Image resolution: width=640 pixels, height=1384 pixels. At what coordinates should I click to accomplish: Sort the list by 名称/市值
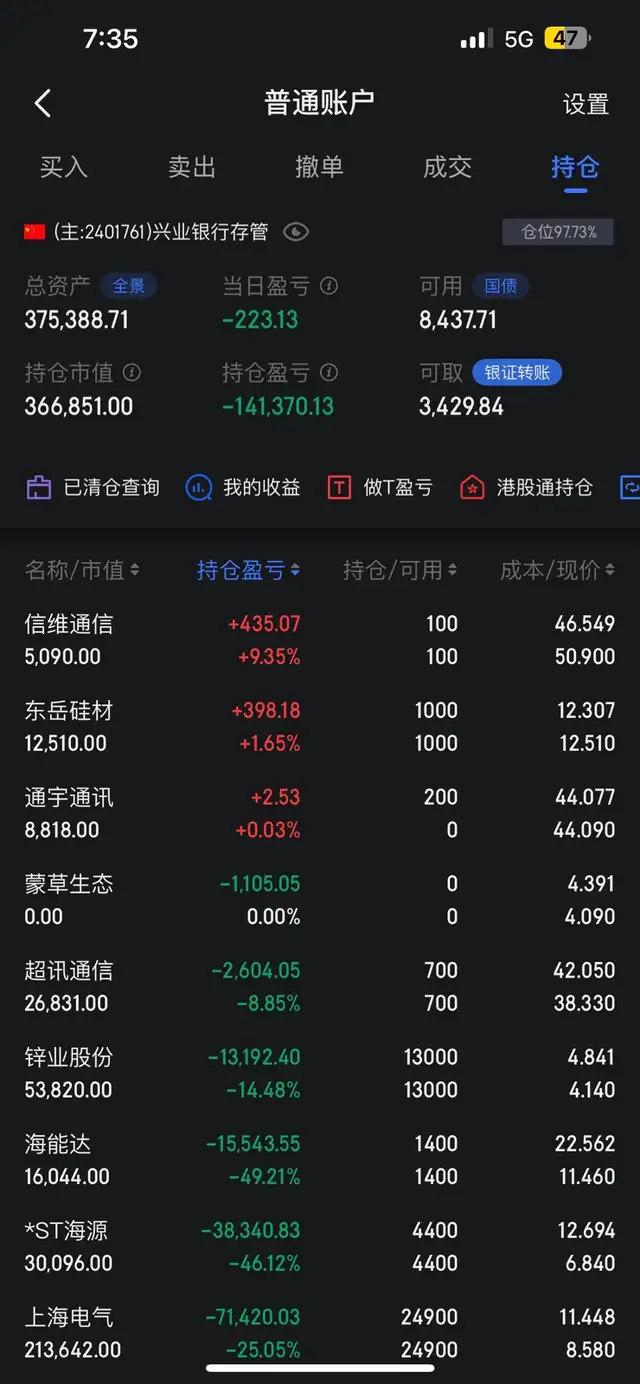(82, 570)
